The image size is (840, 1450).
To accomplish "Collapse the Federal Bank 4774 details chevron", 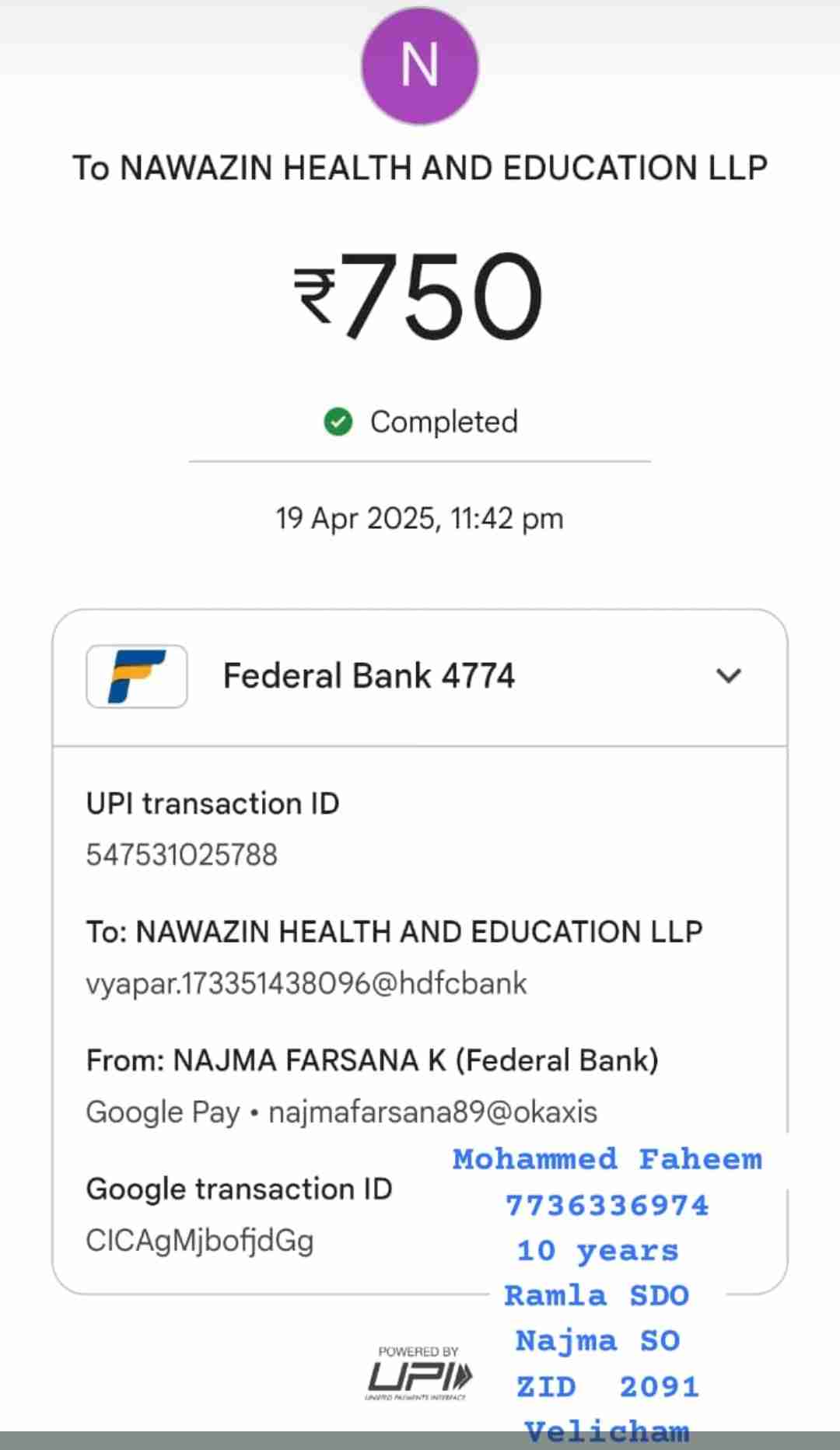I will [728, 675].
